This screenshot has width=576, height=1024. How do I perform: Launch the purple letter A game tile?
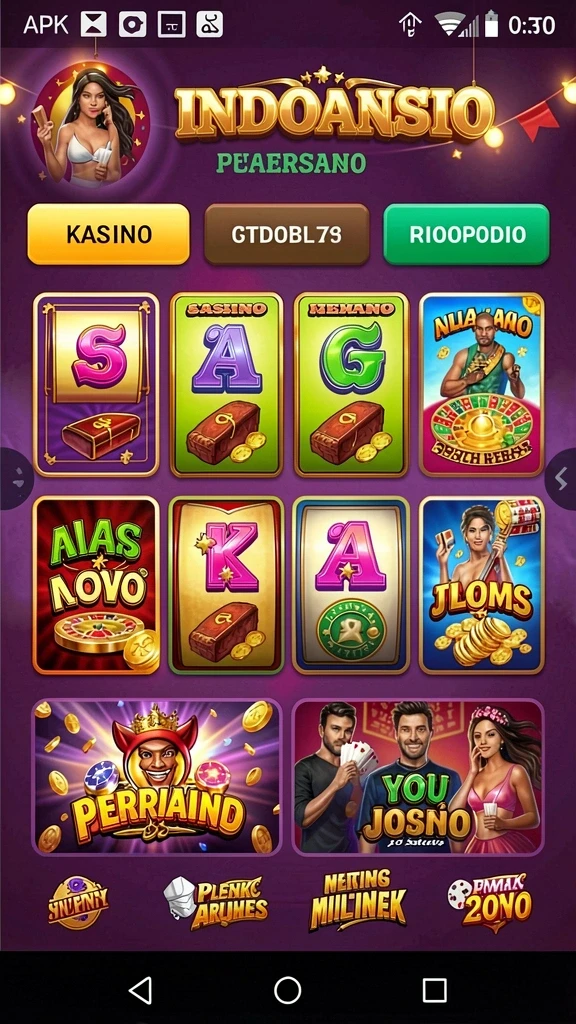[227, 385]
